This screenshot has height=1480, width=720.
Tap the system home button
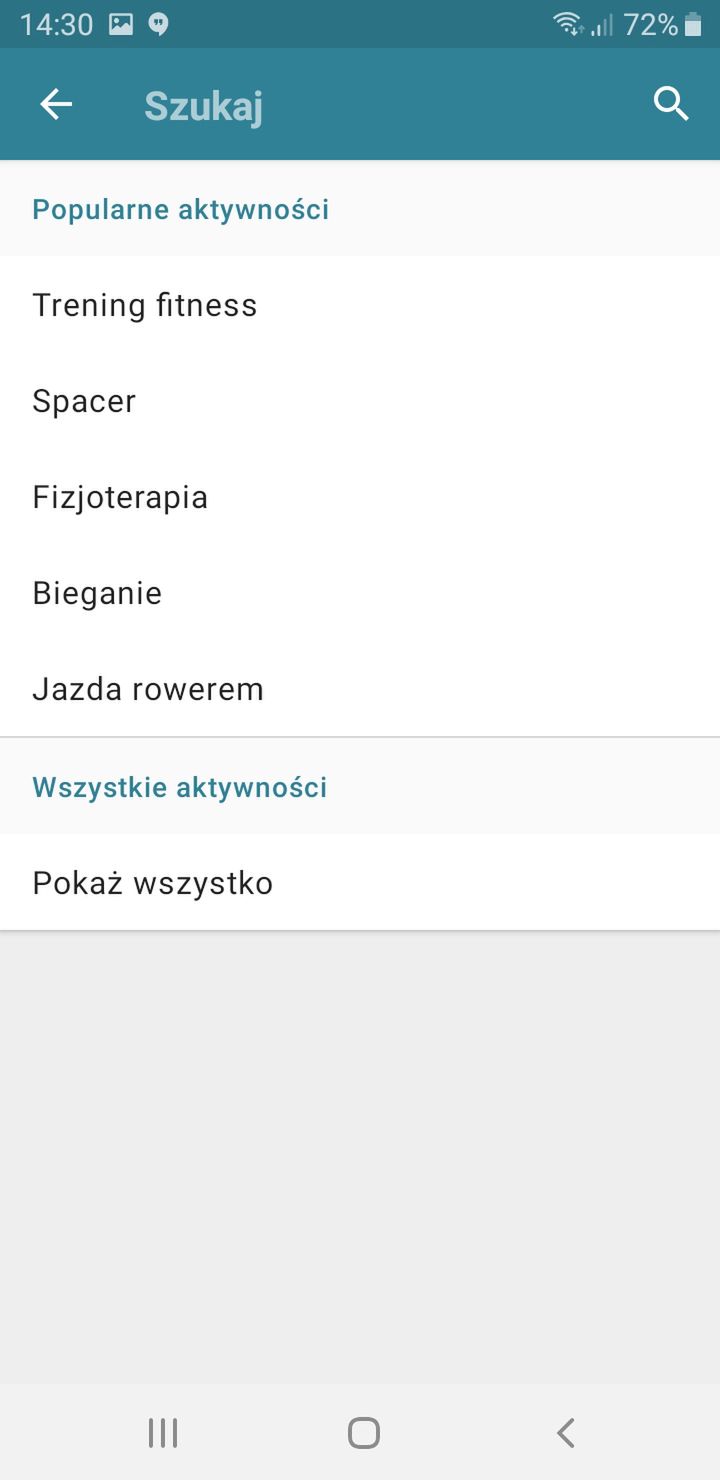click(363, 1433)
